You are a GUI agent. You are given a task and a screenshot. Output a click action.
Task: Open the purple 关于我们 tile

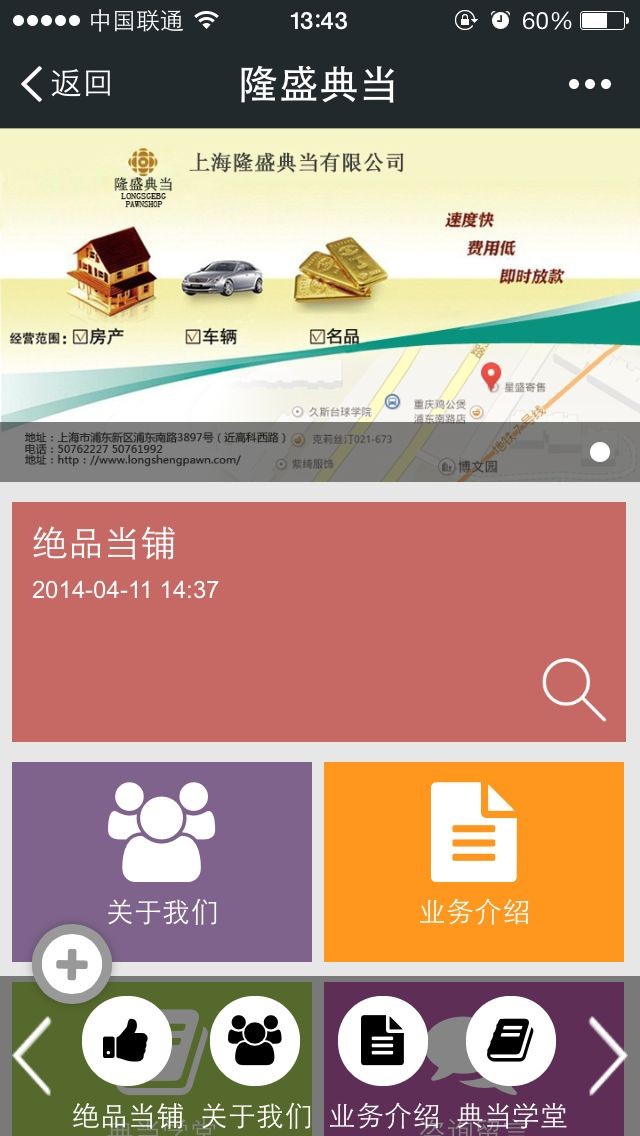click(x=162, y=861)
